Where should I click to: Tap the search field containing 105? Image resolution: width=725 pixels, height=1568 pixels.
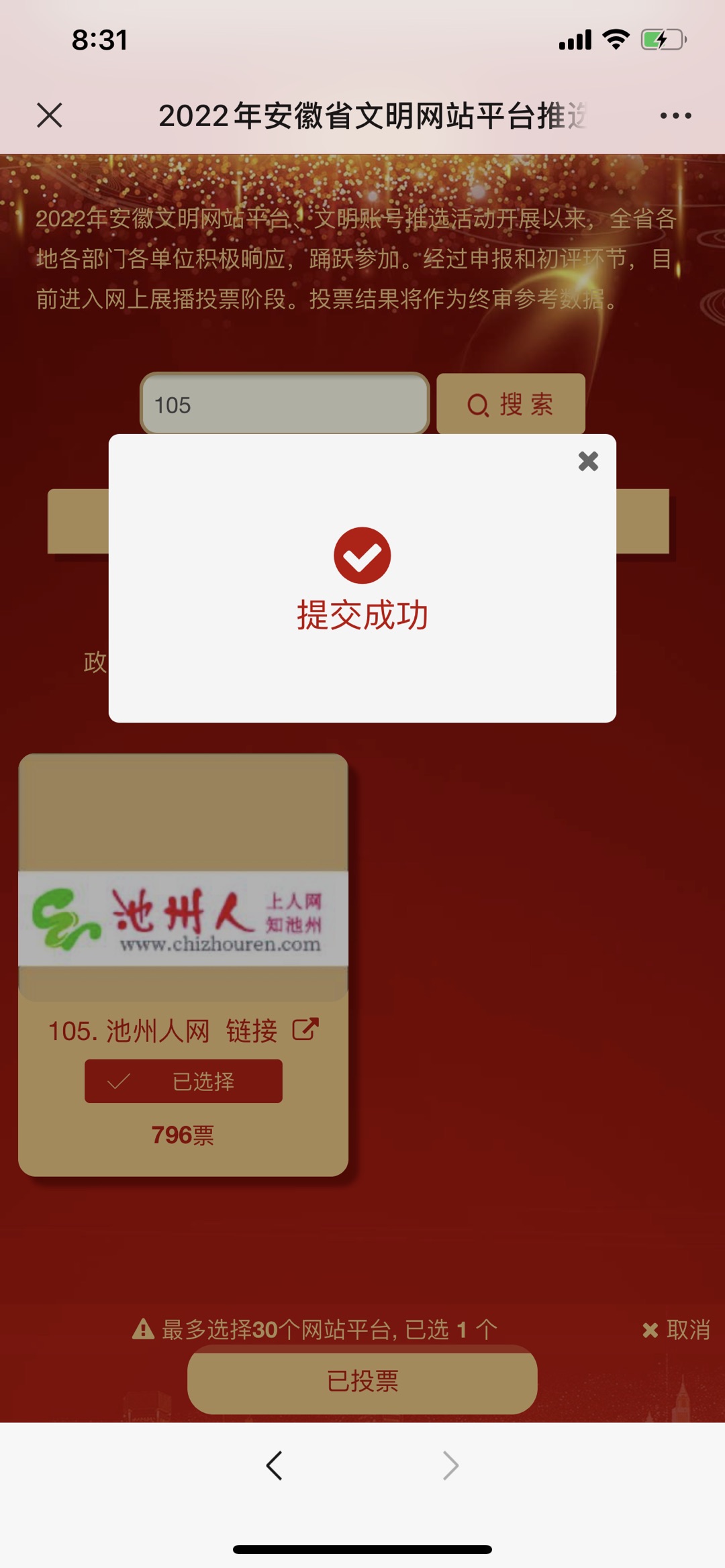[x=285, y=404]
